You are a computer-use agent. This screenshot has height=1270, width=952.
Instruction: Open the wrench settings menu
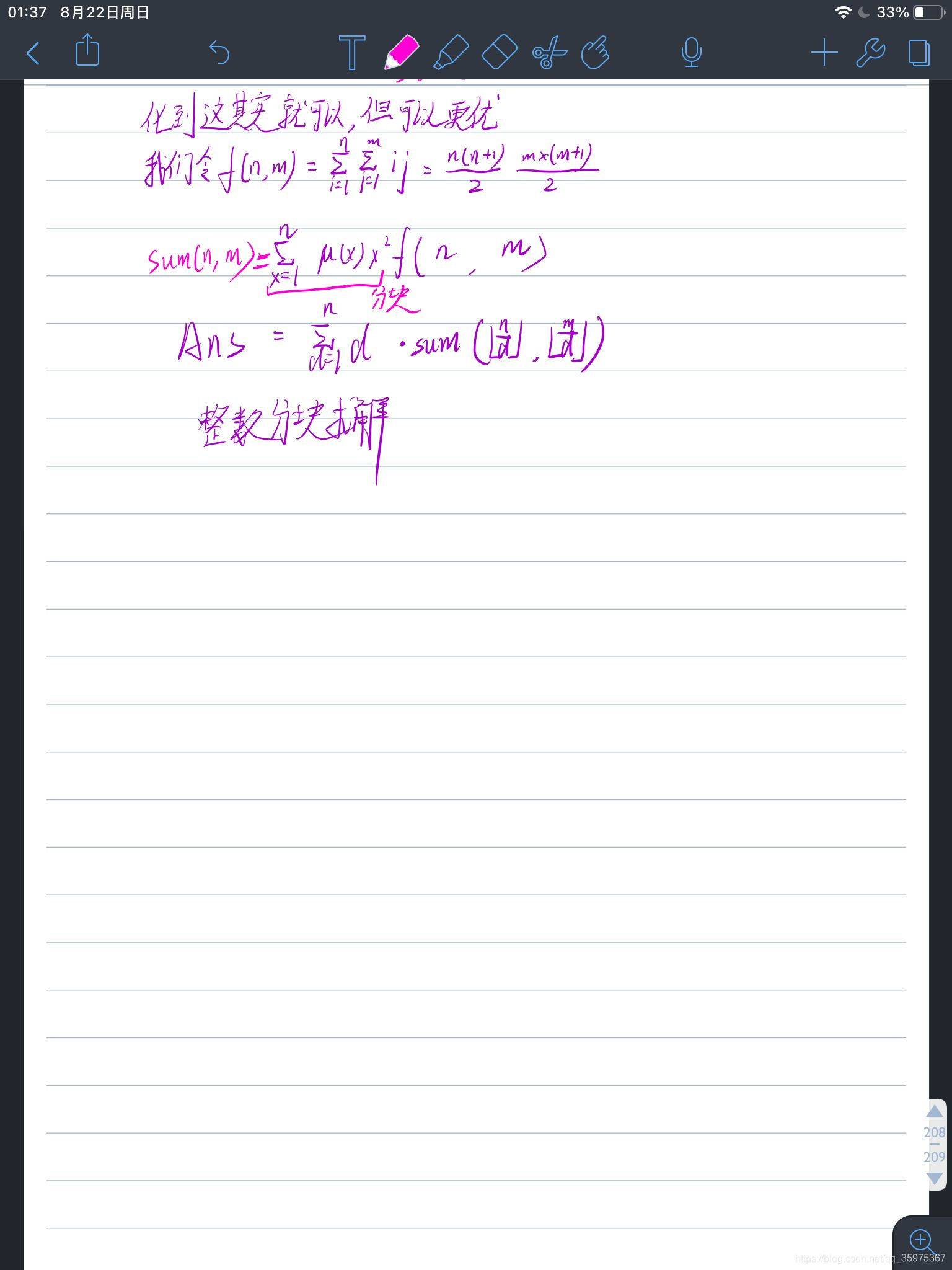pos(870,53)
